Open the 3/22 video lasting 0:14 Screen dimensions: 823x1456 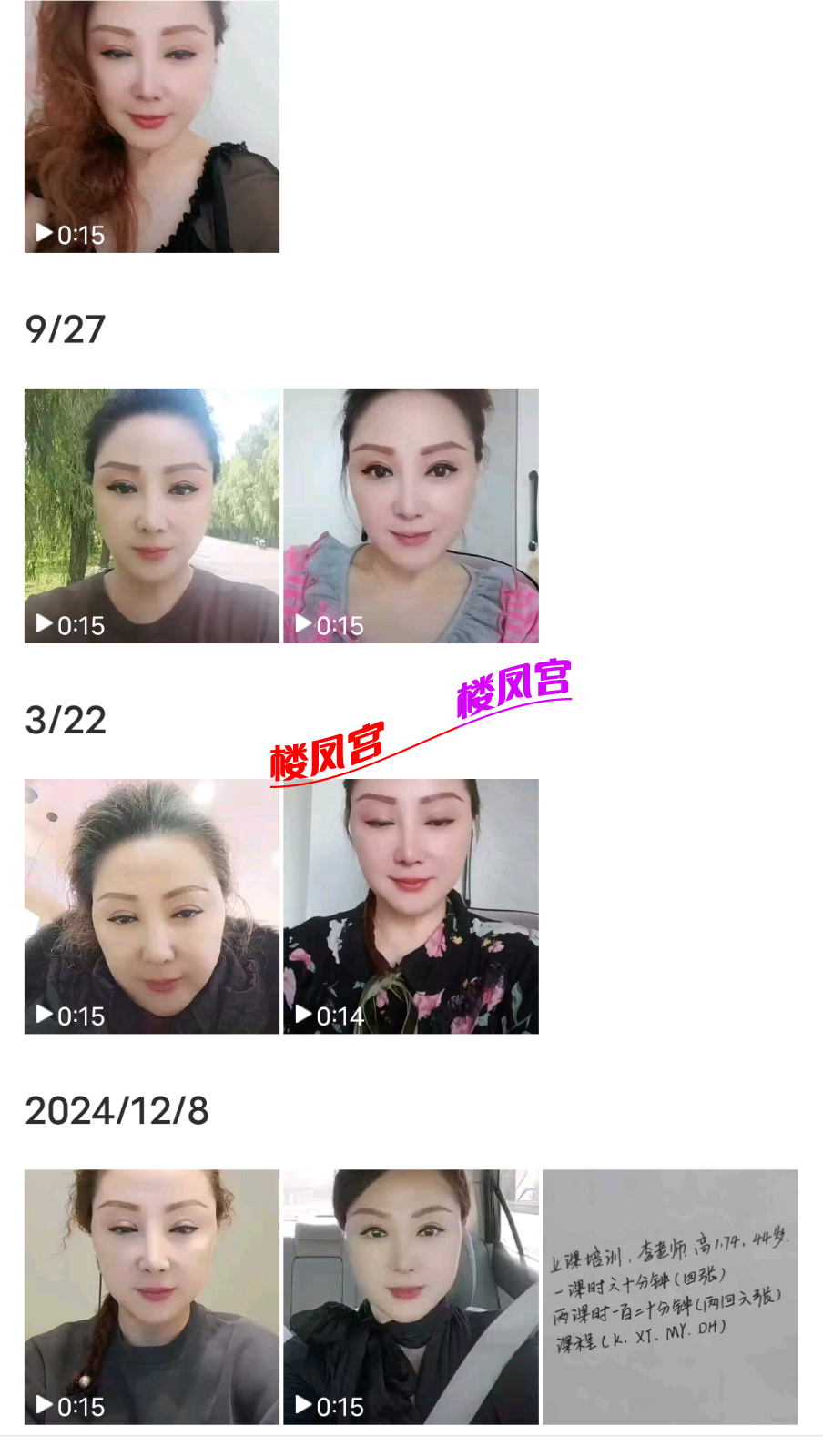(x=411, y=906)
